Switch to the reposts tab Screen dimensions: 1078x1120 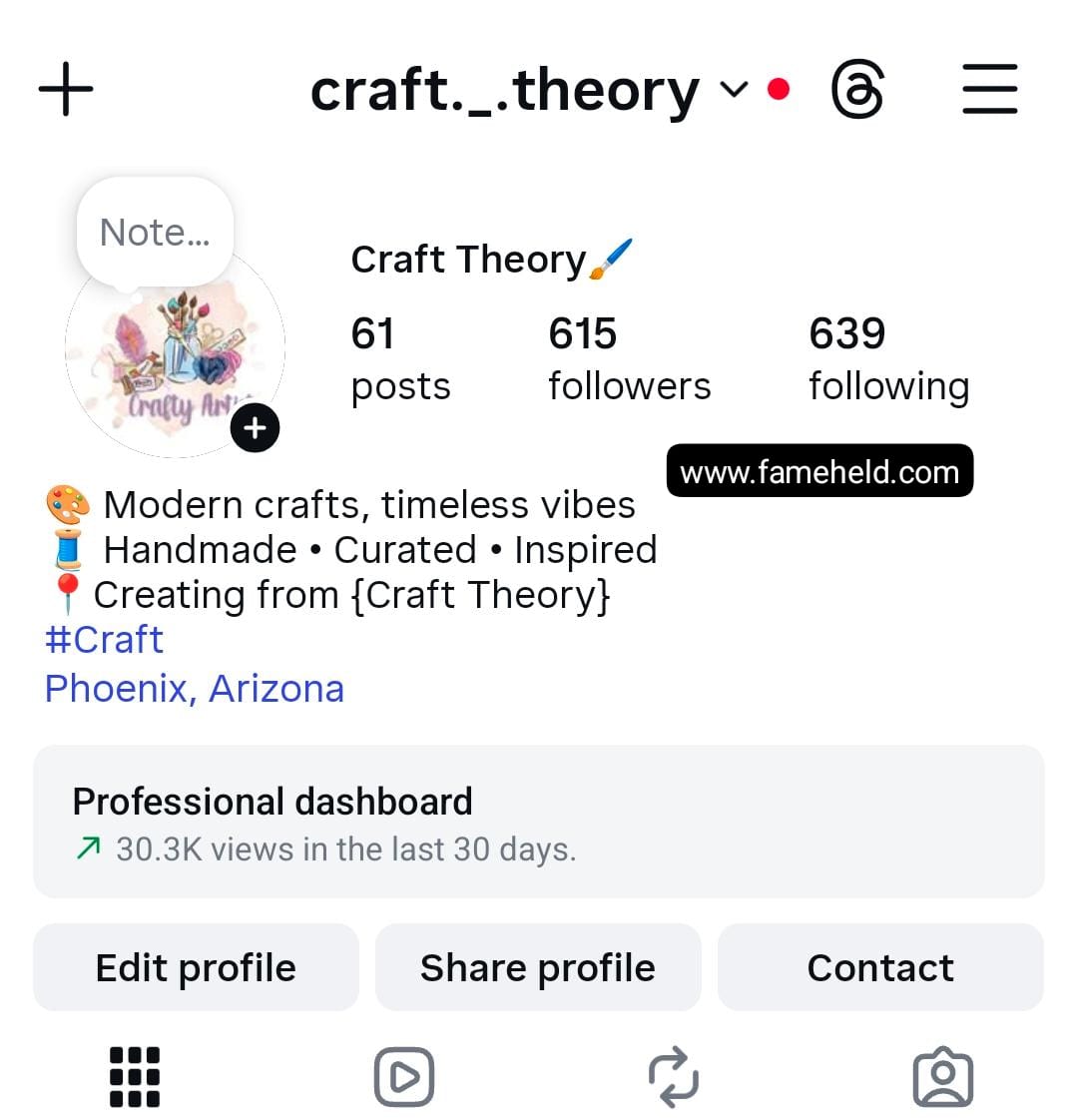674,1077
